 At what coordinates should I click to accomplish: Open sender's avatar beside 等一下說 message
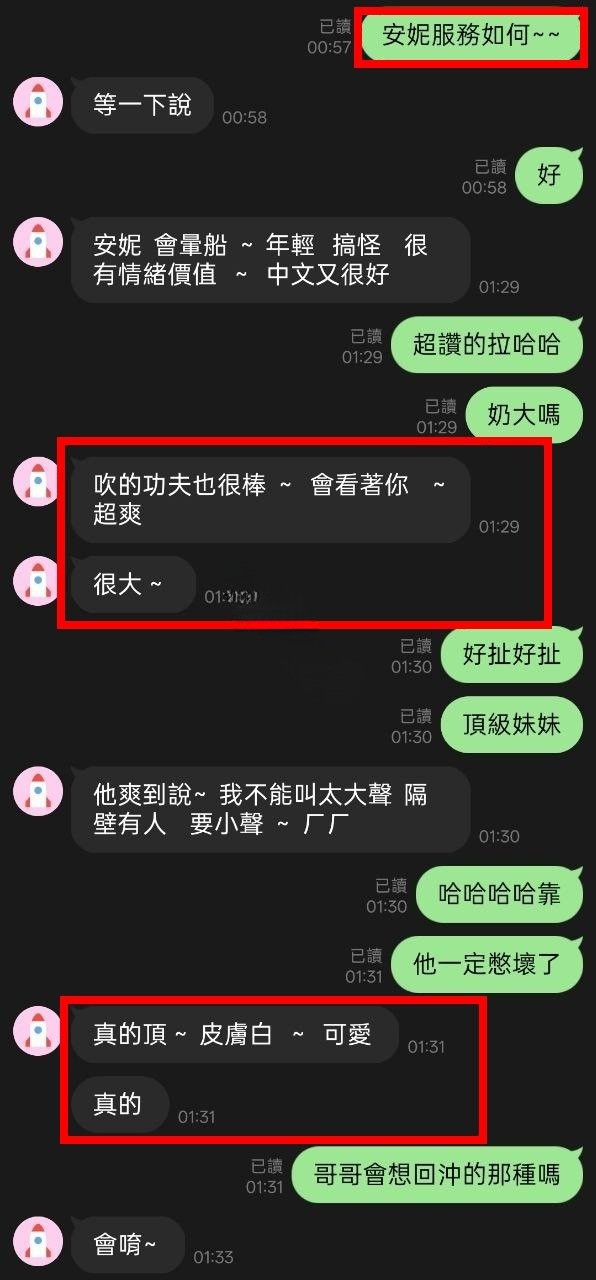click(x=37, y=101)
